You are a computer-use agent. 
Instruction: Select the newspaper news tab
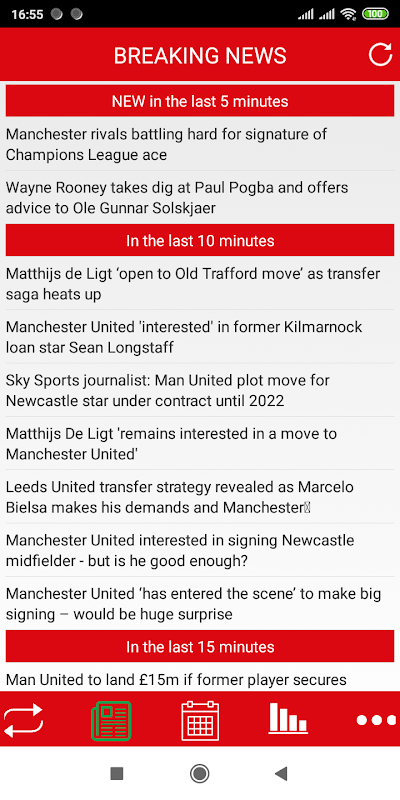(x=111, y=720)
